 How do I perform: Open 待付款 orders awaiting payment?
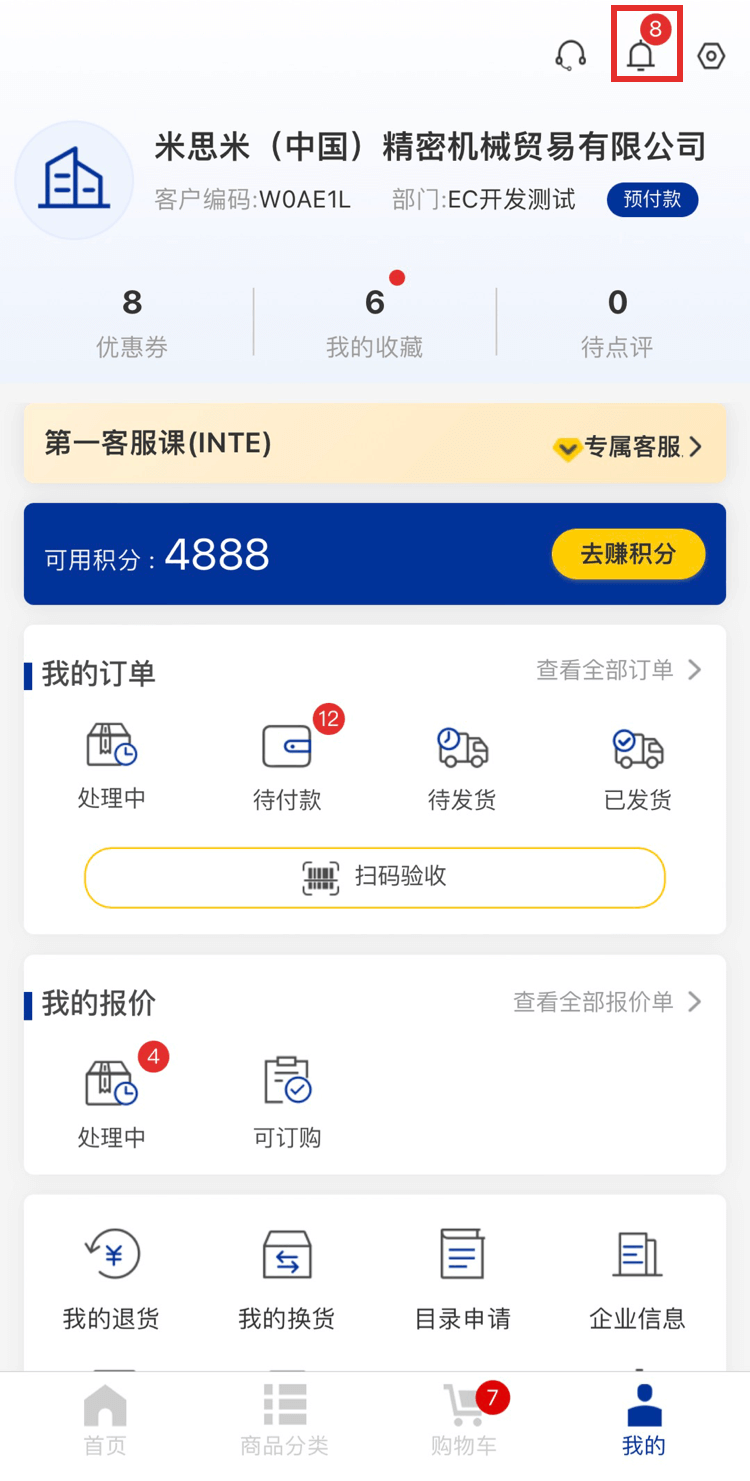[287, 766]
